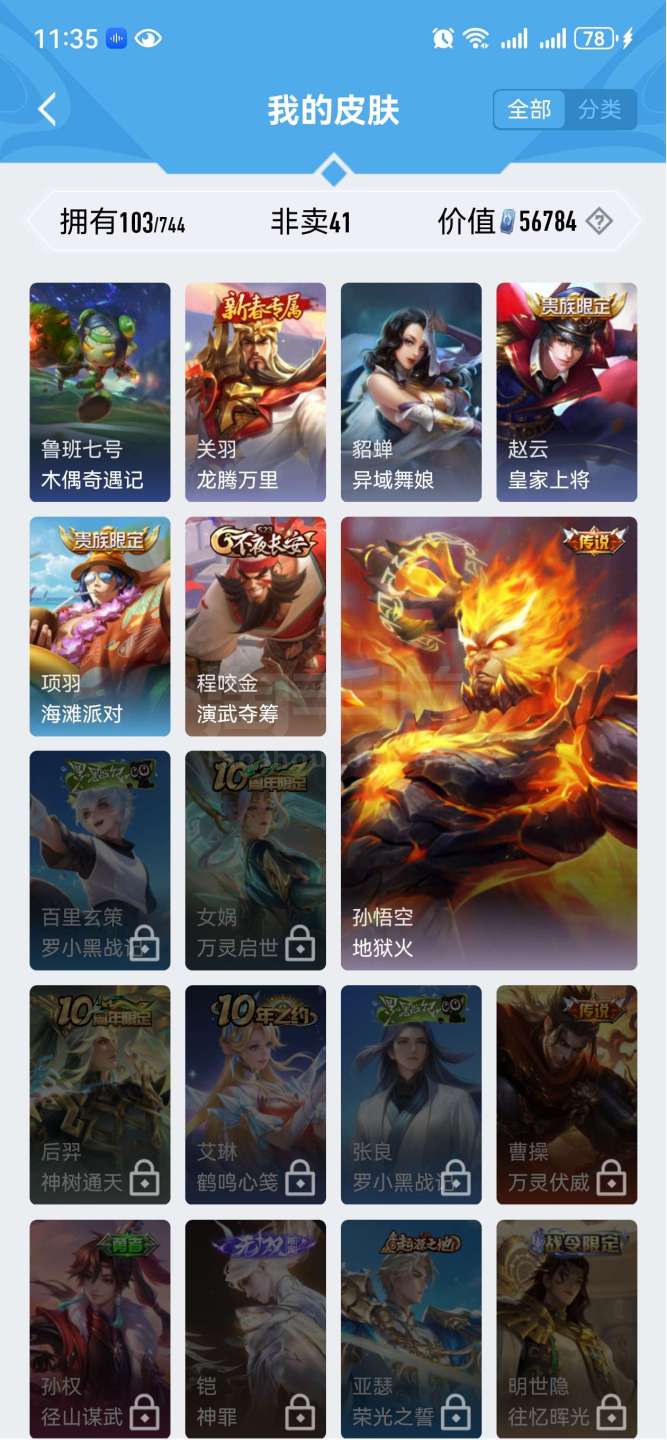
Task: Open the large 孙悟空 地狱火 skin
Action: tap(488, 743)
